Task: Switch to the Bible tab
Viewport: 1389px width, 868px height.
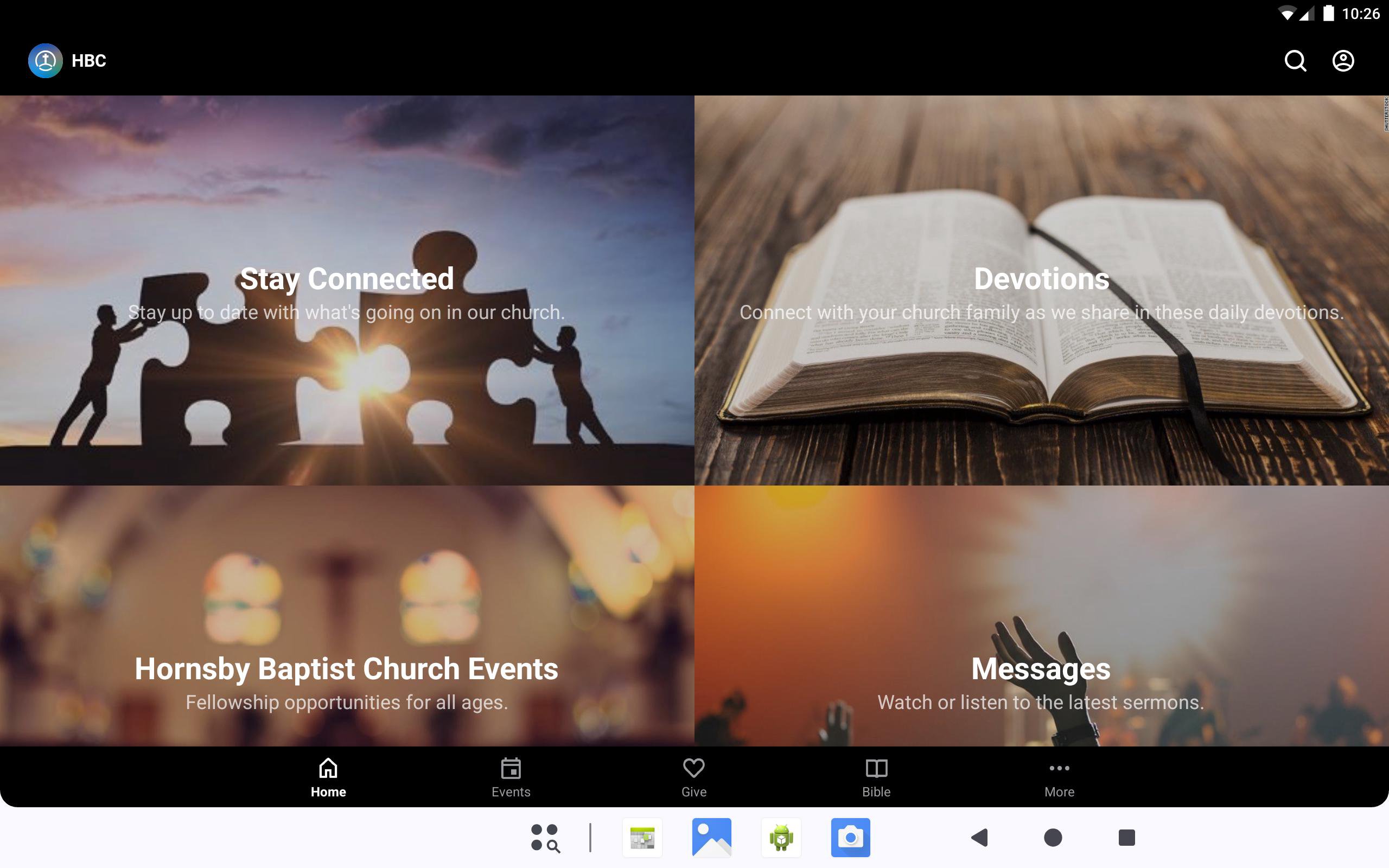Action: pos(876,777)
